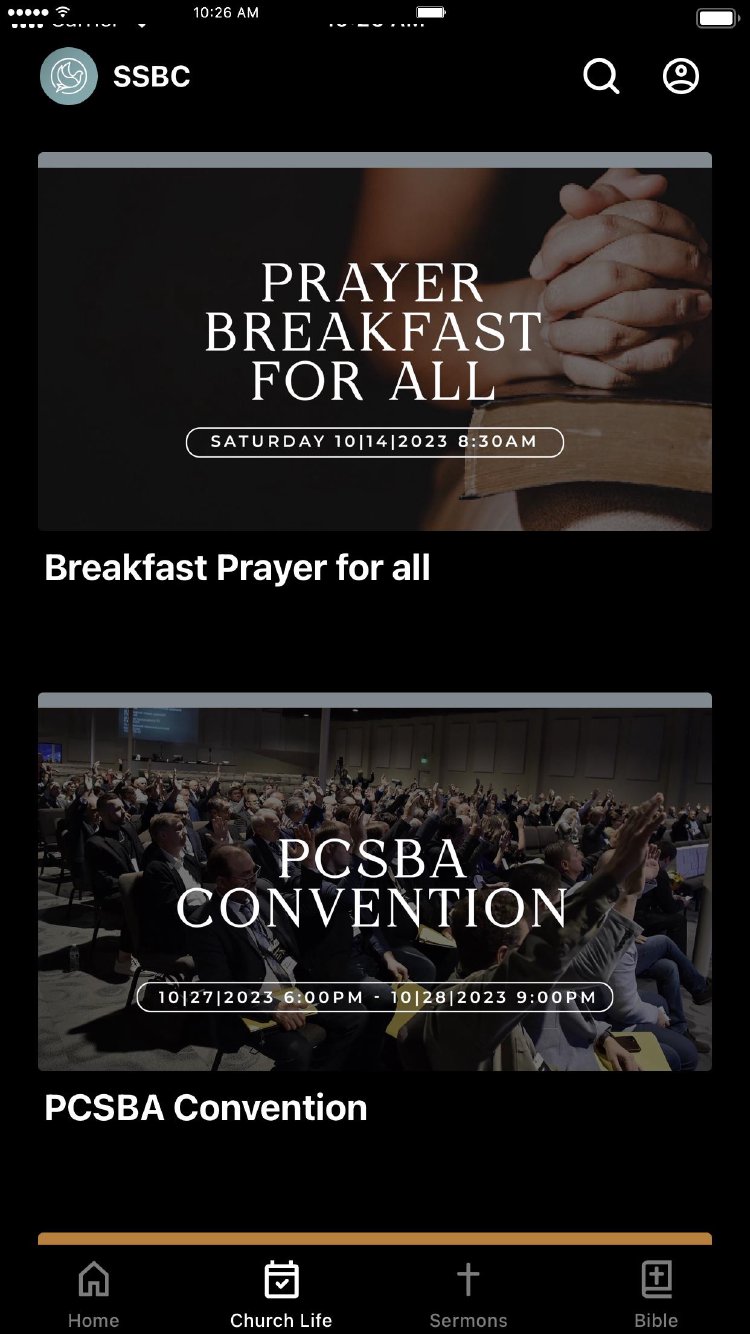Open the search icon

(601, 76)
